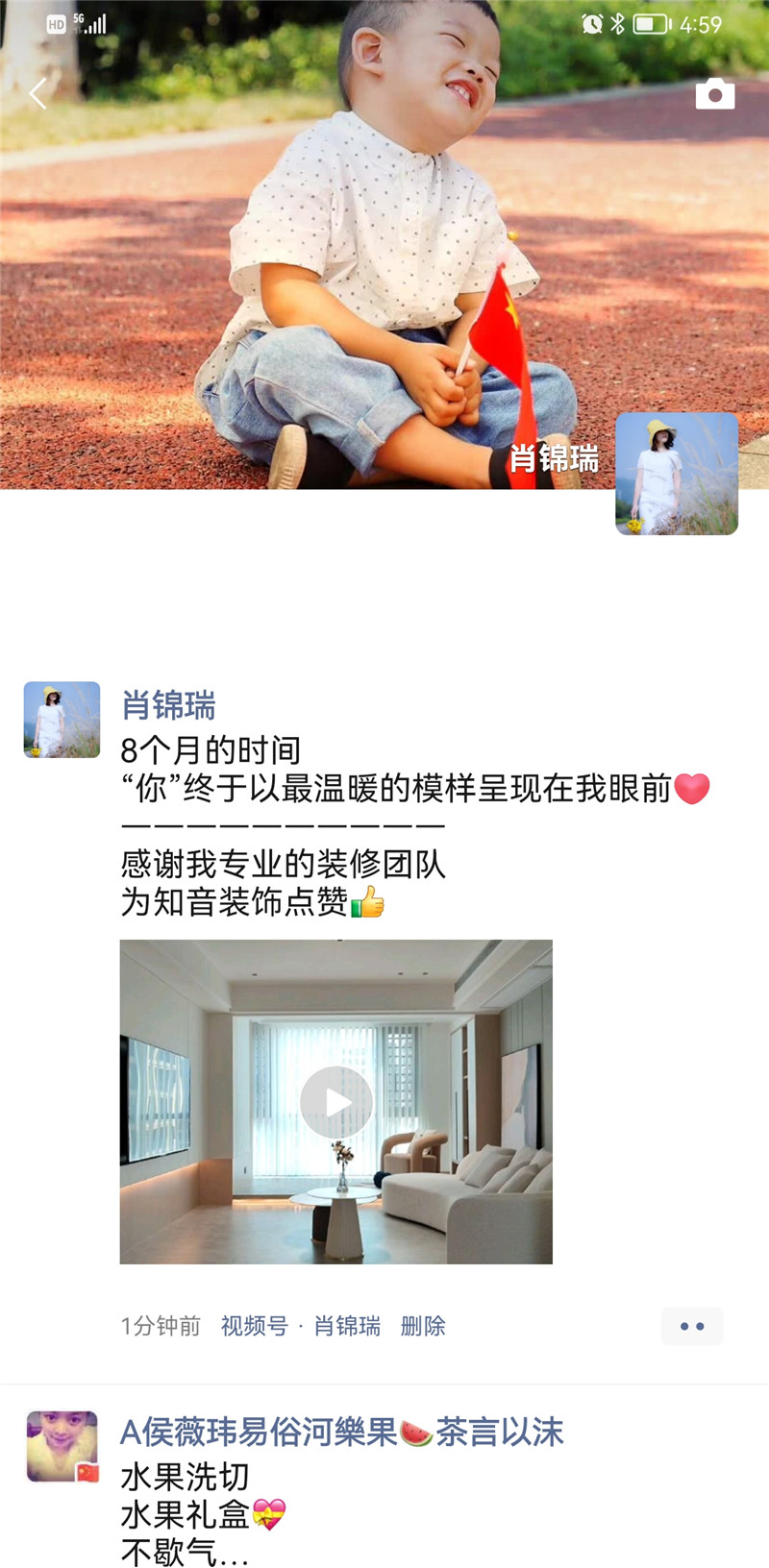Play the living room video
Viewport: 769px width, 1568px height.
coord(335,1101)
